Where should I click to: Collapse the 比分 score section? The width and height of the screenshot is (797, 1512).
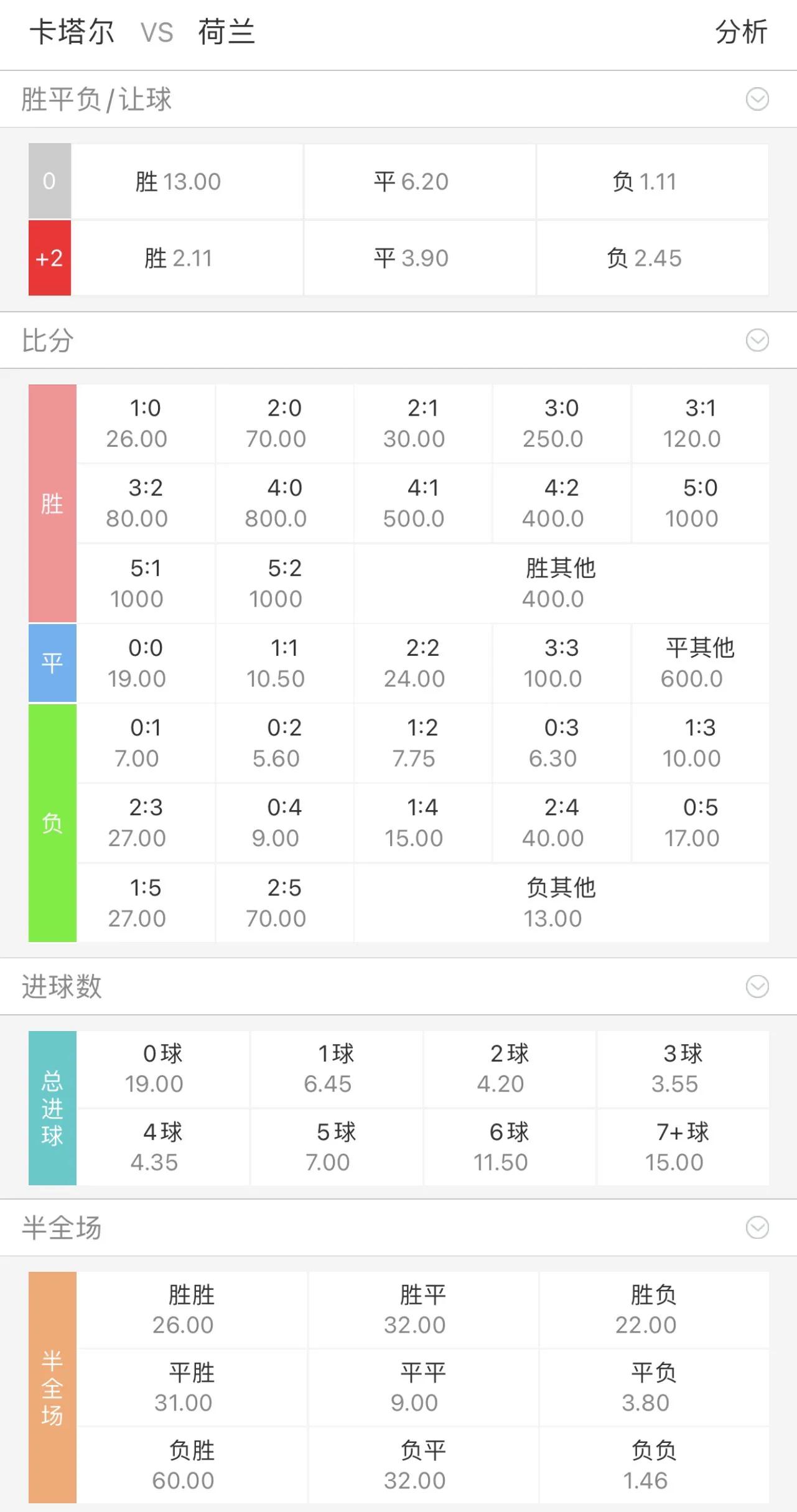click(x=756, y=340)
